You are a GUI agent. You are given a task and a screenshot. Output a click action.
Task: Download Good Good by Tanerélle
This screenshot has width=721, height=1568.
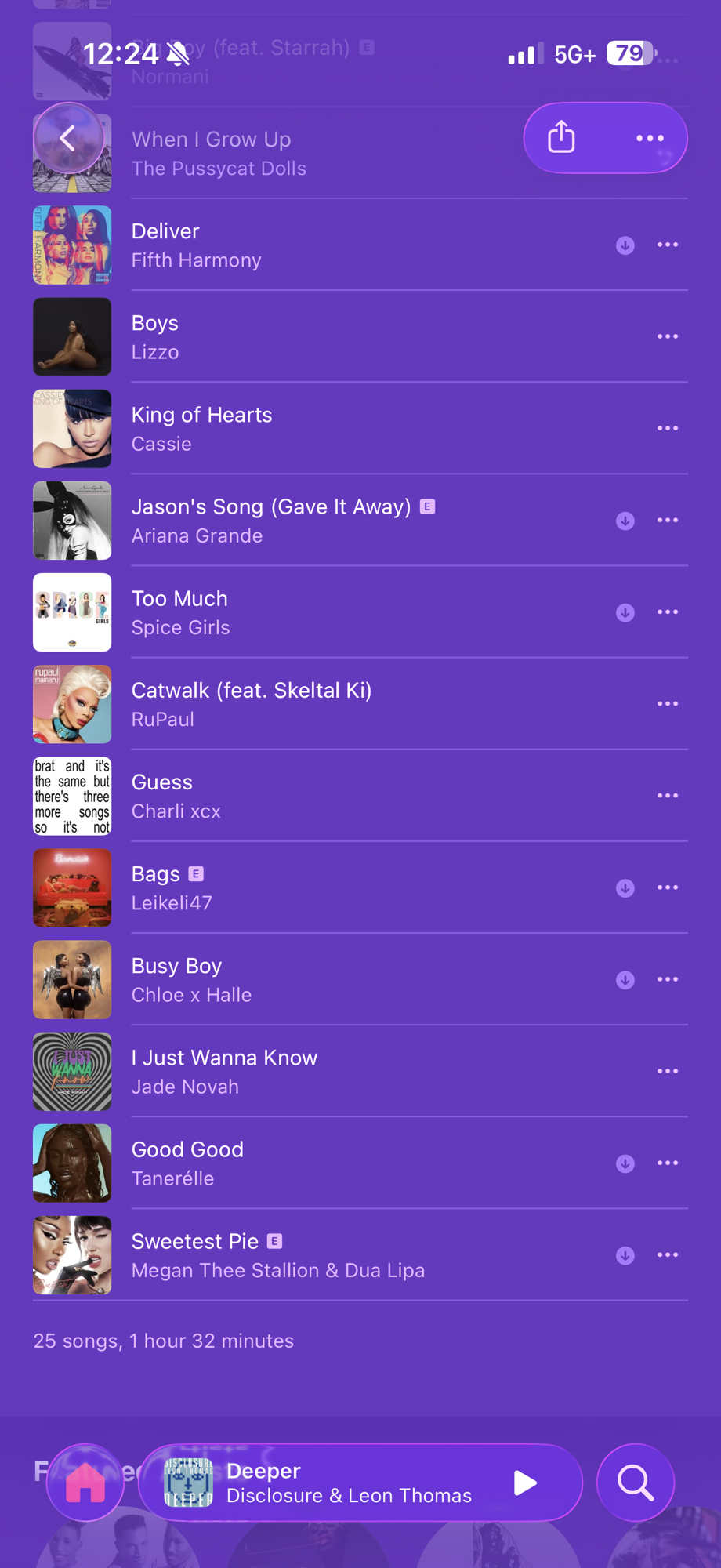[x=625, y=1163]
